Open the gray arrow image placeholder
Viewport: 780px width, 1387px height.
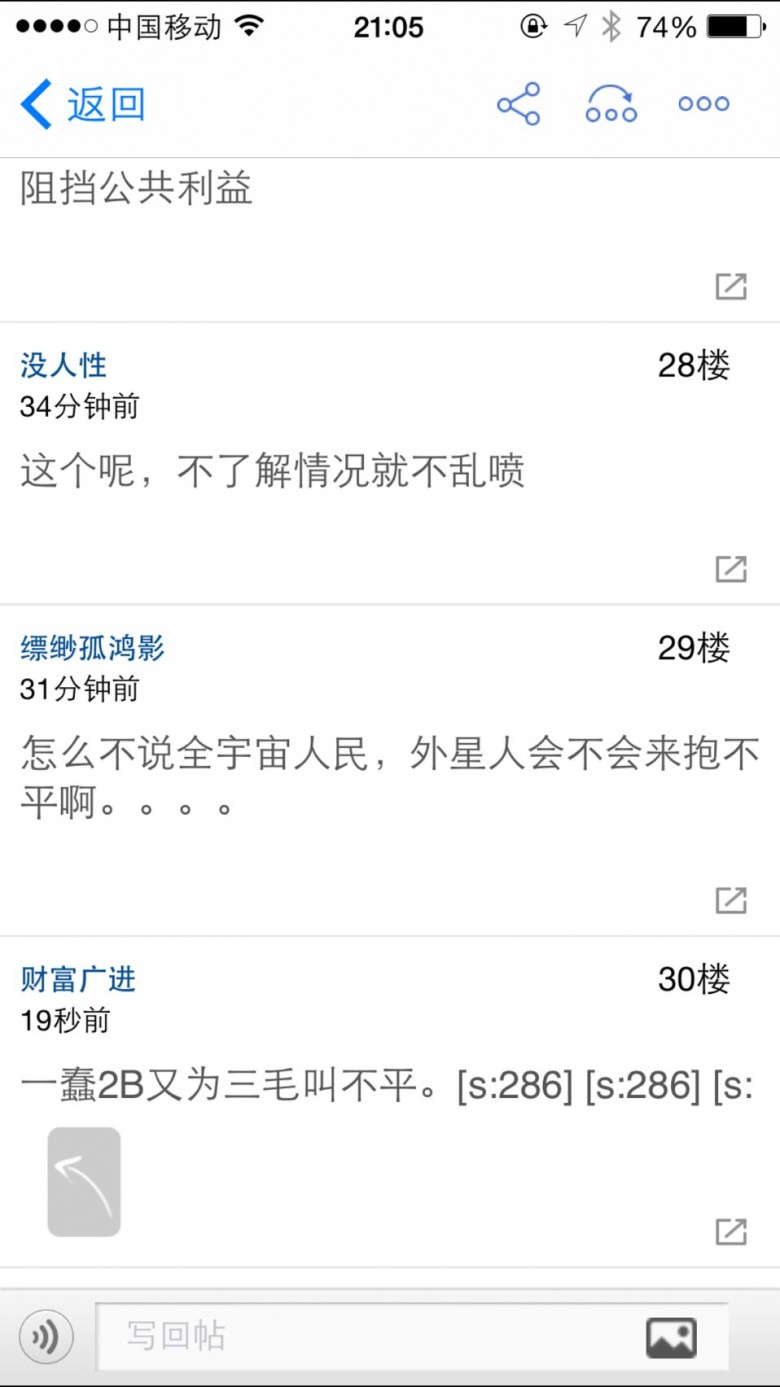84,1182
